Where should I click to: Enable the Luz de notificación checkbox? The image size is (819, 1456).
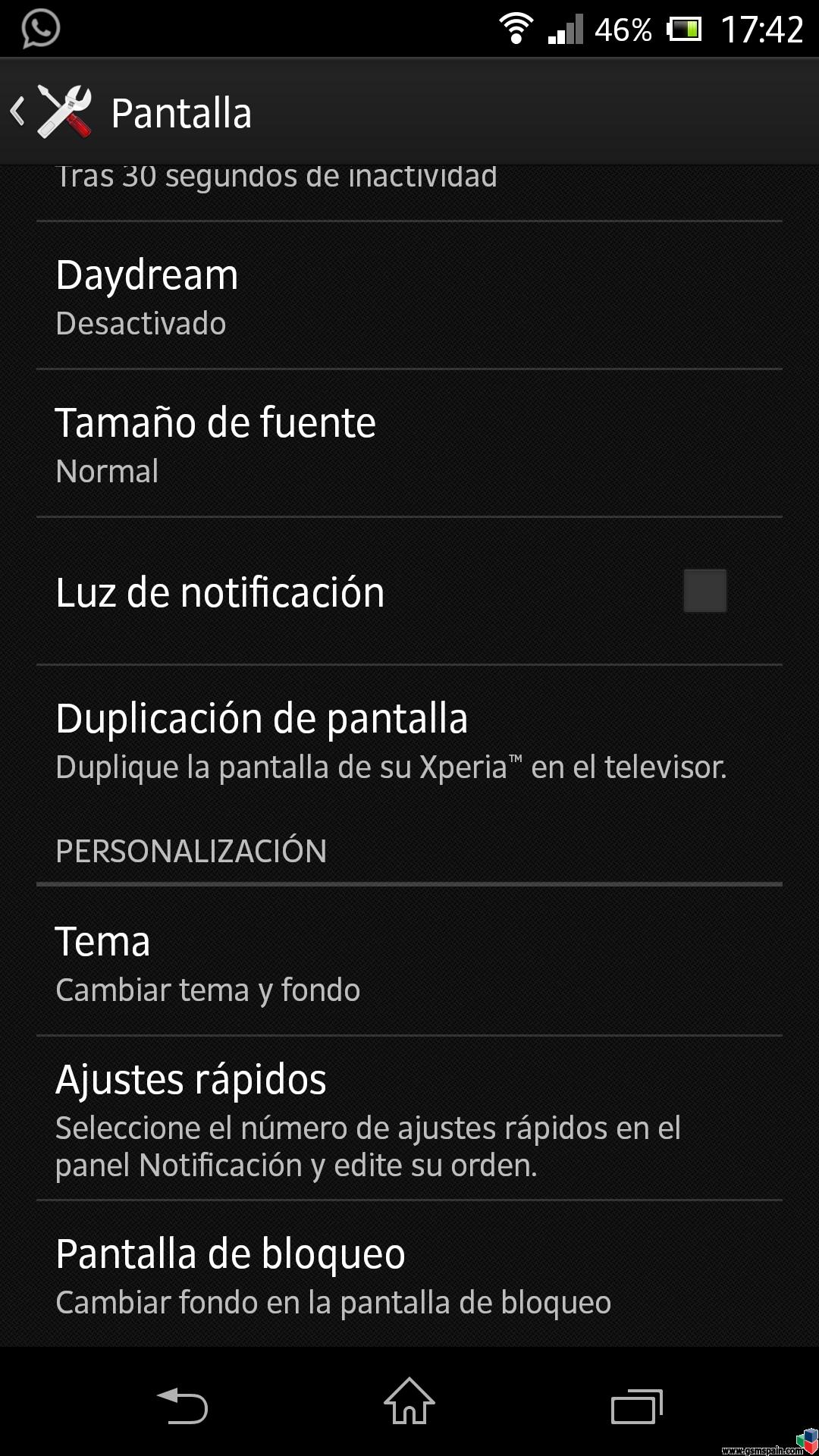pyautogui.click(x=705, y=591)
